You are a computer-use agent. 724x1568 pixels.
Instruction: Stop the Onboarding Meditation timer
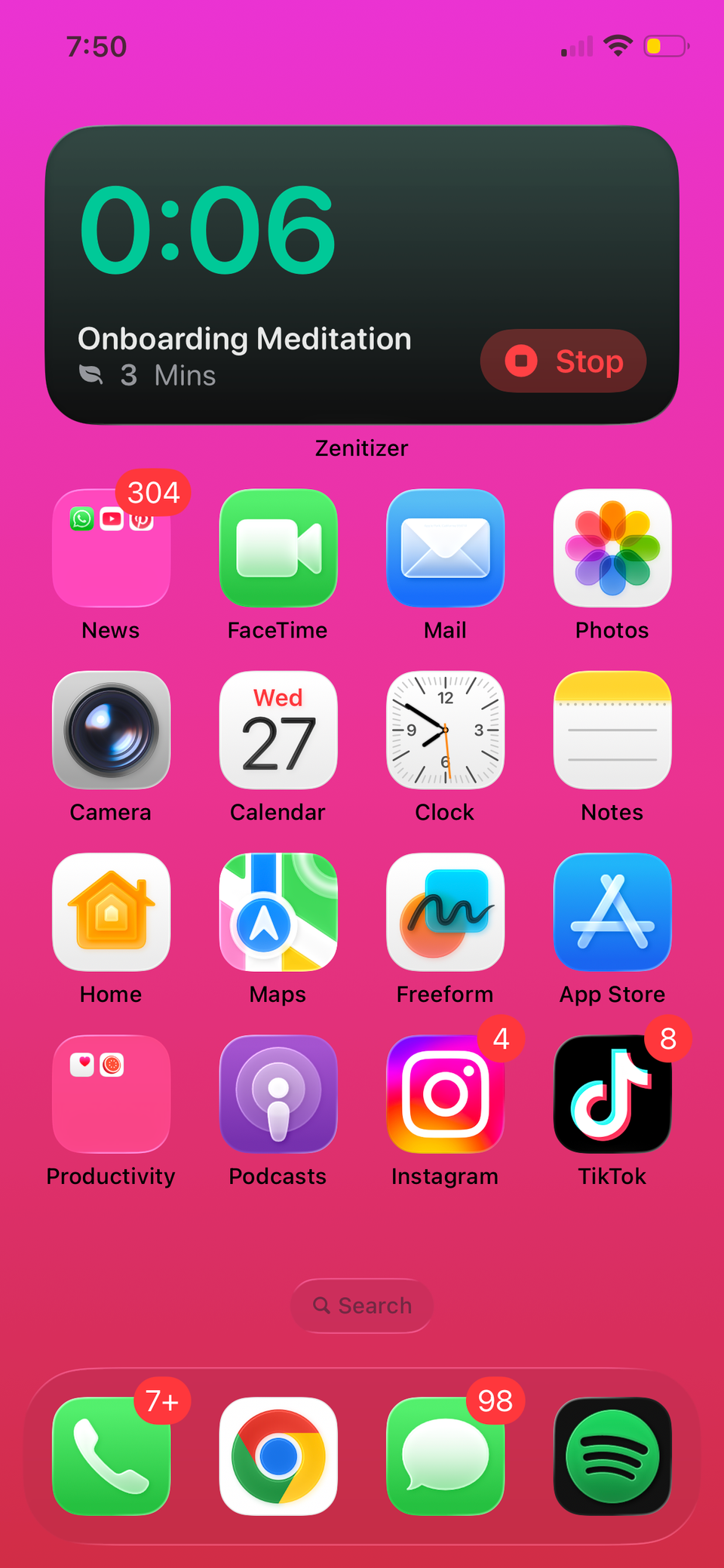(x=563, y=361)
